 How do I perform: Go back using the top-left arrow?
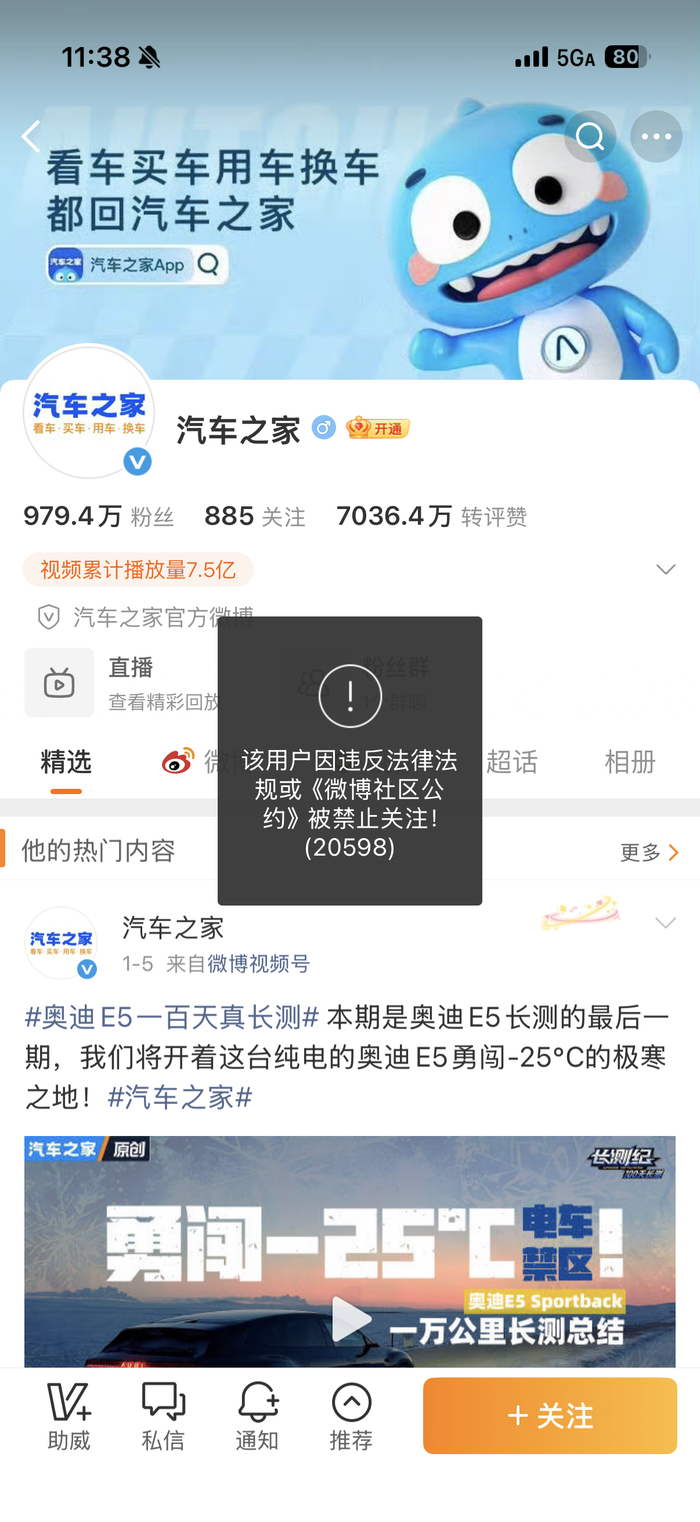point(32,136)
